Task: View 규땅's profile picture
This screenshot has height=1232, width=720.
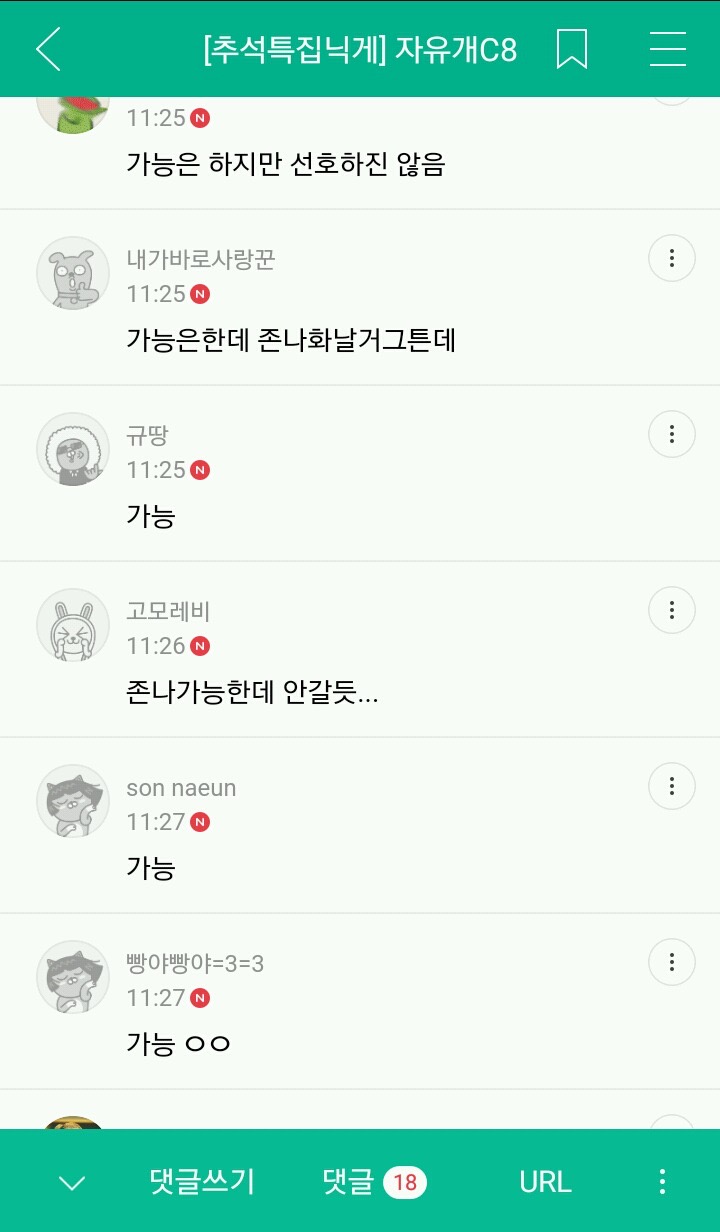Action: point(72,449)
